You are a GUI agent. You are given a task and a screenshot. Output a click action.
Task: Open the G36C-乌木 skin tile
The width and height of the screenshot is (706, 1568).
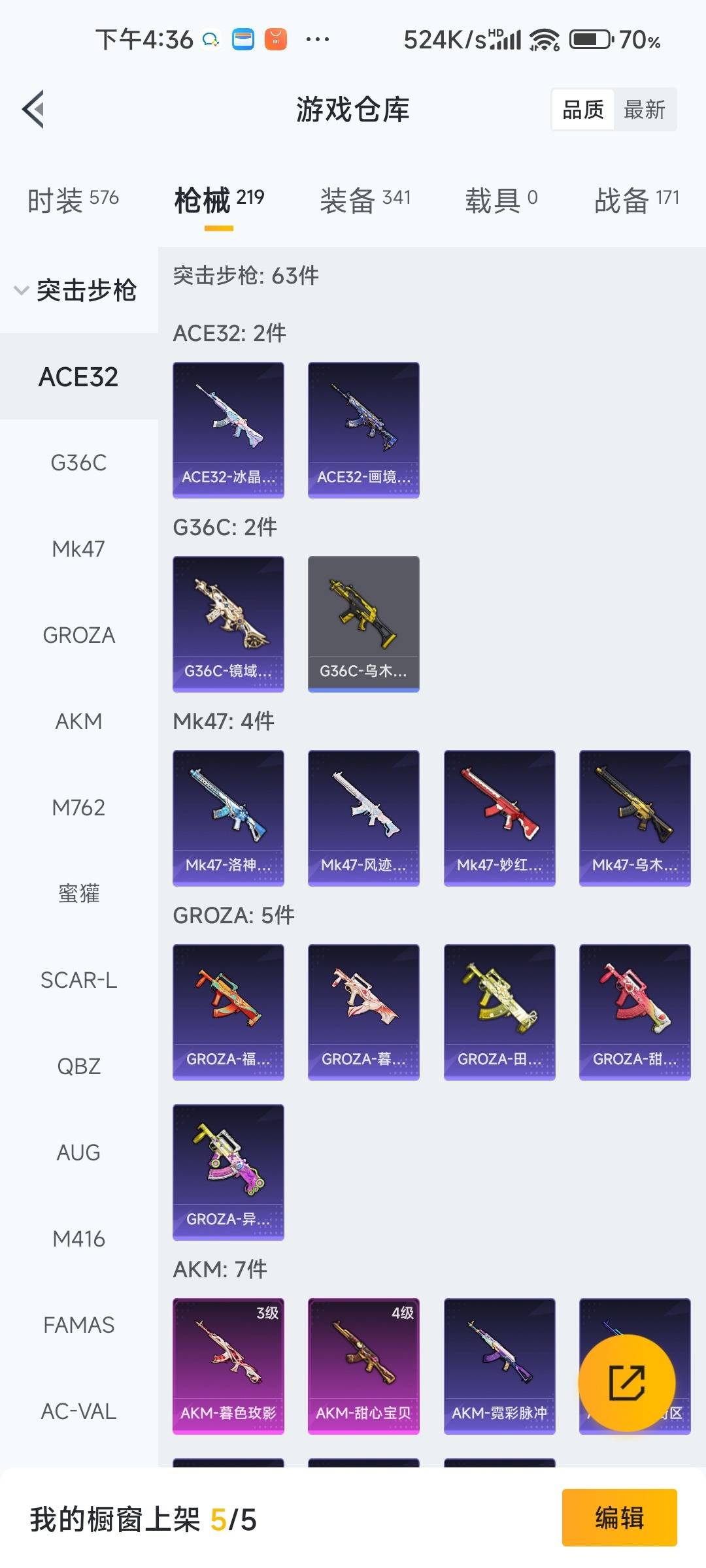363,623
